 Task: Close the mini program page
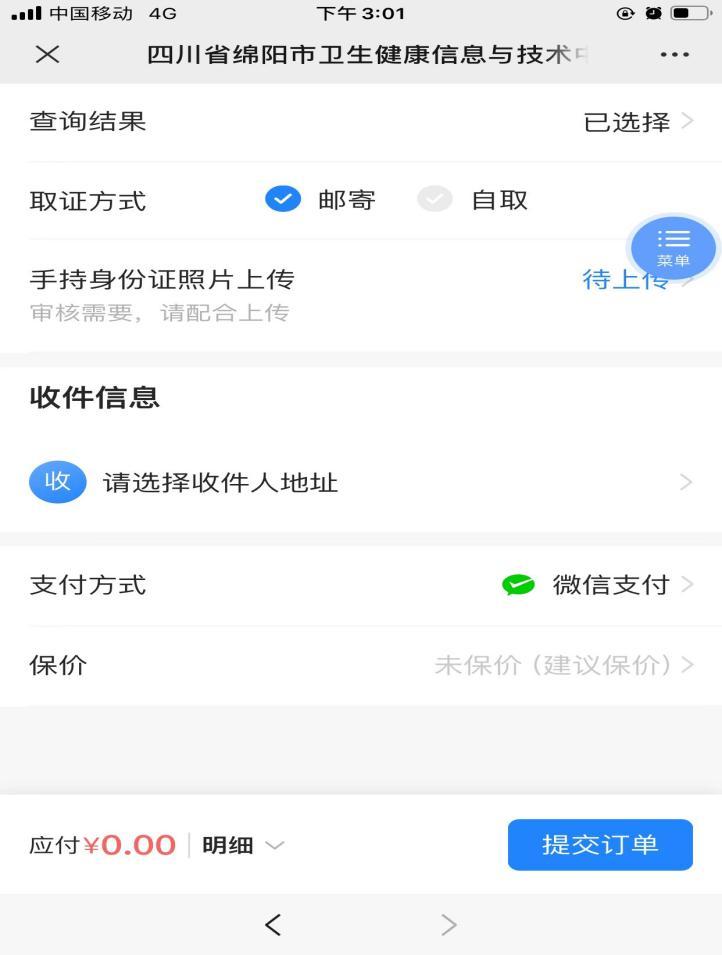[47, 55]
